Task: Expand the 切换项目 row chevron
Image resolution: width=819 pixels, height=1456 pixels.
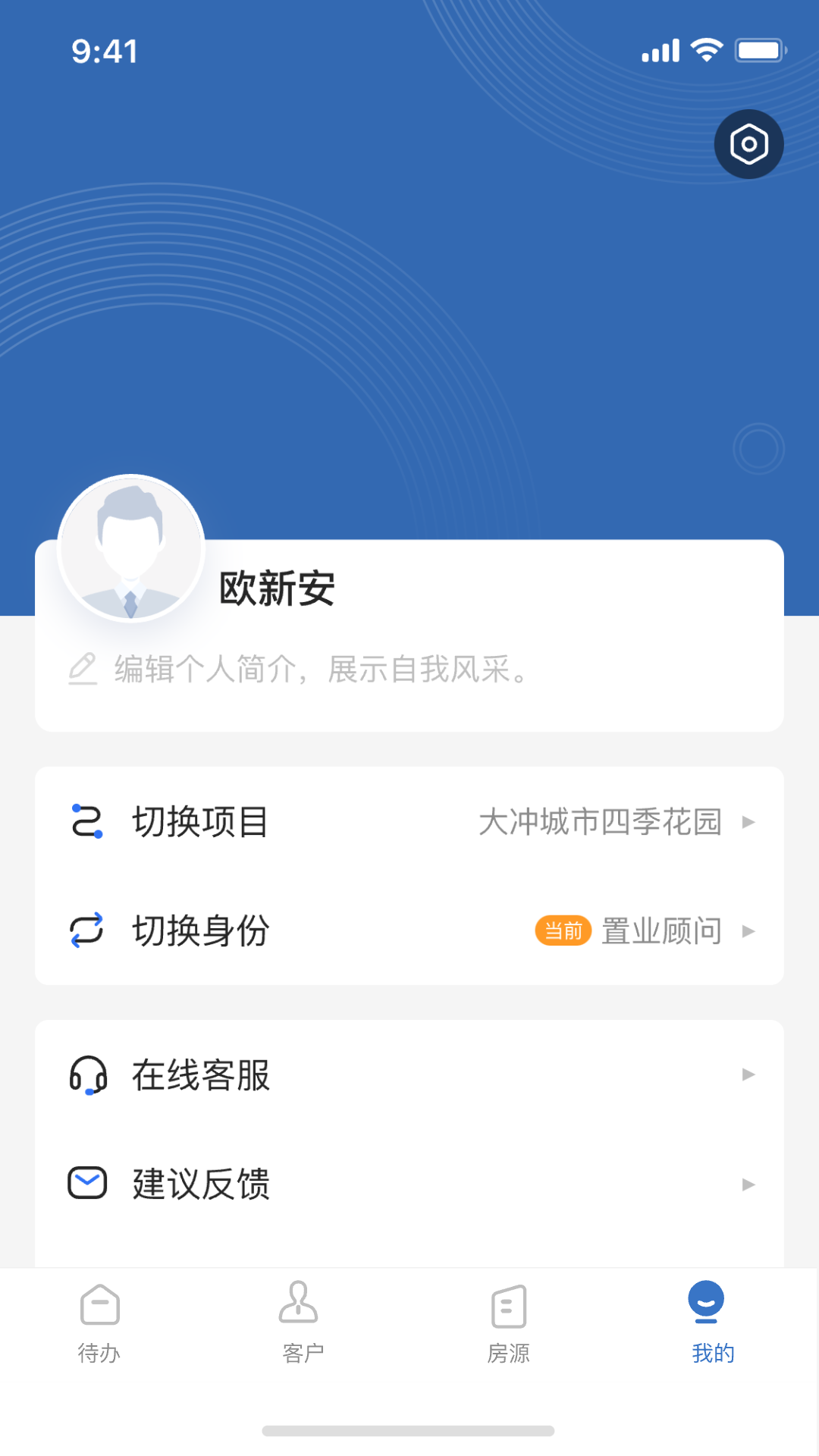Action: tap(751, 821)
